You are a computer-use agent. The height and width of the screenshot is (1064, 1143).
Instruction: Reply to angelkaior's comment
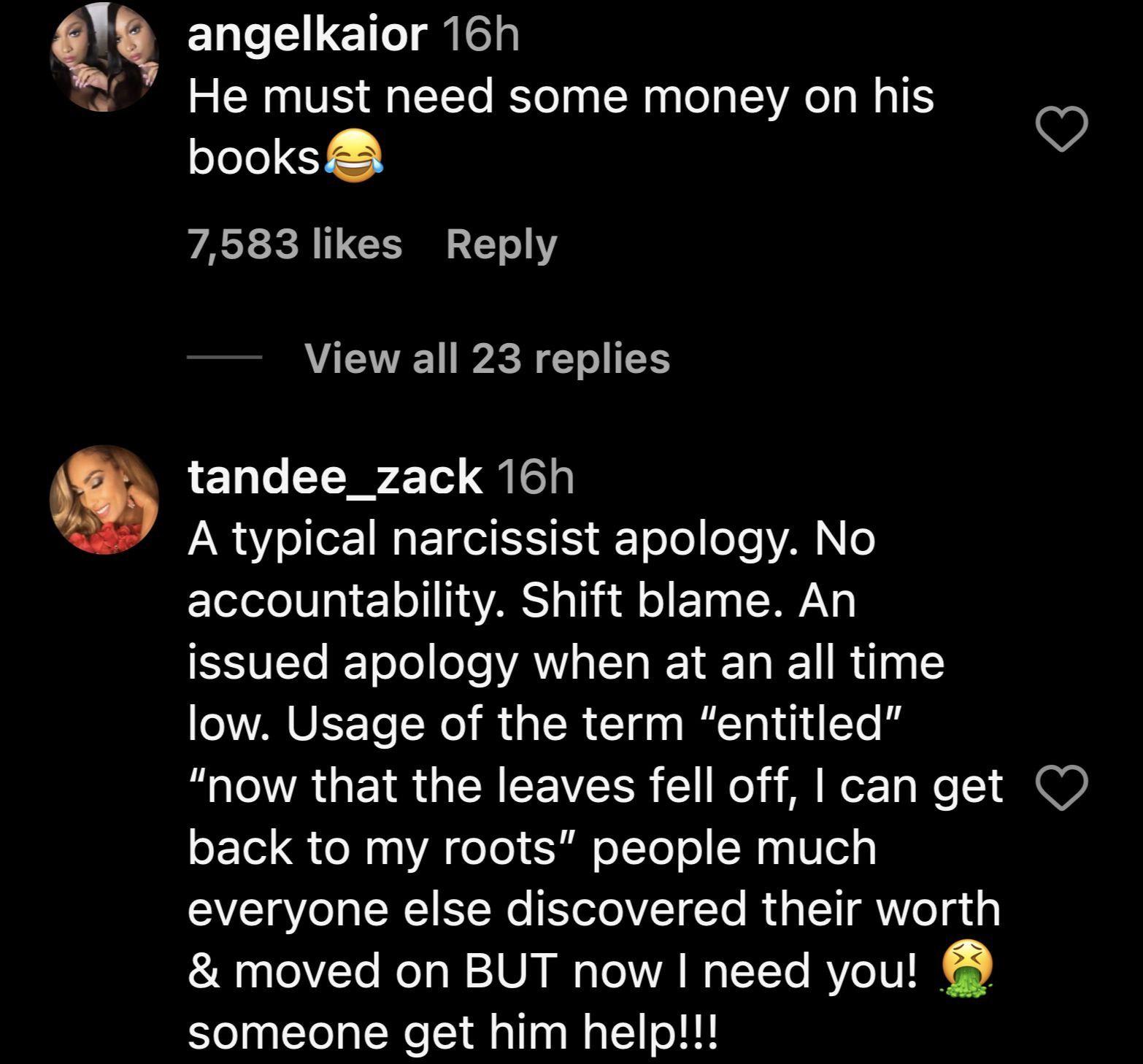coord(501,244)
